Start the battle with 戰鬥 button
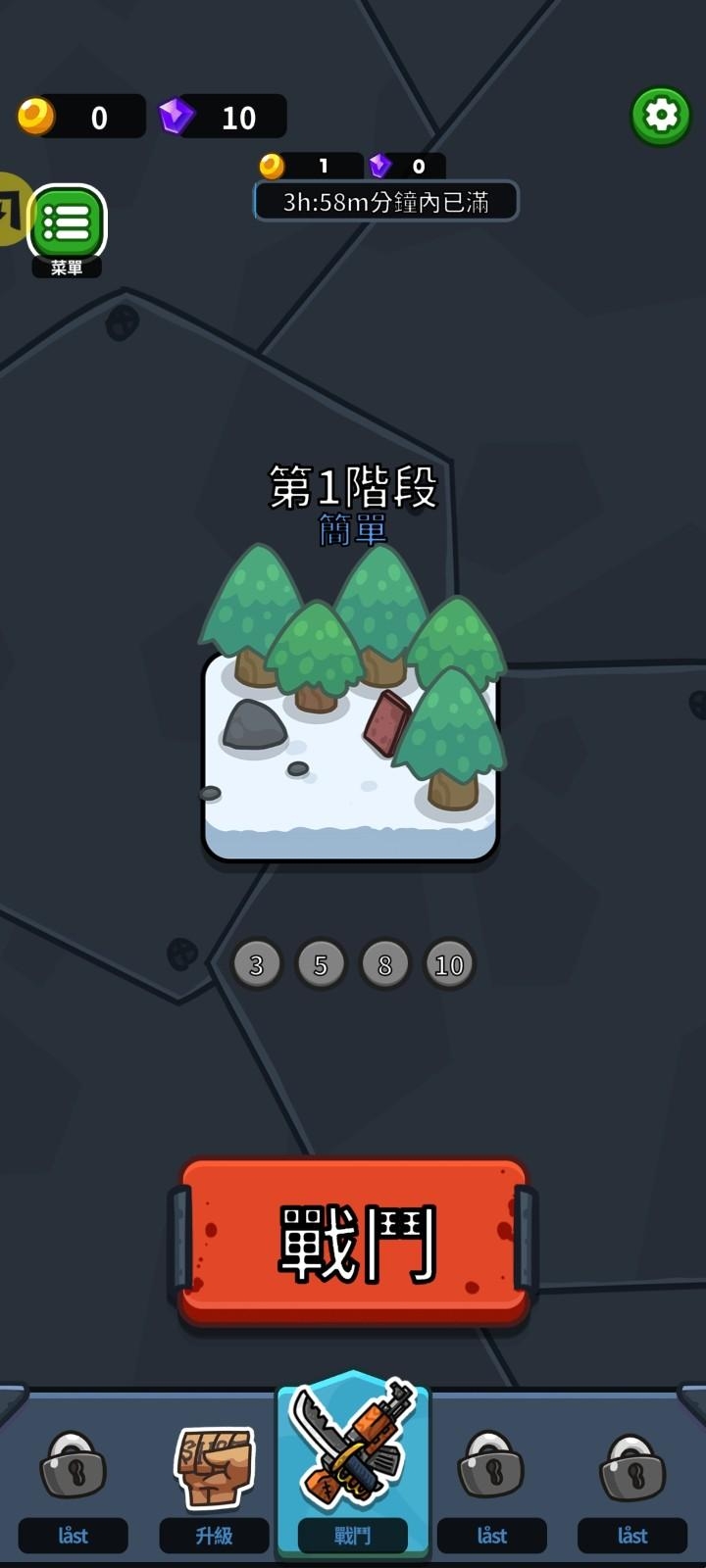 coord(354,1243)
